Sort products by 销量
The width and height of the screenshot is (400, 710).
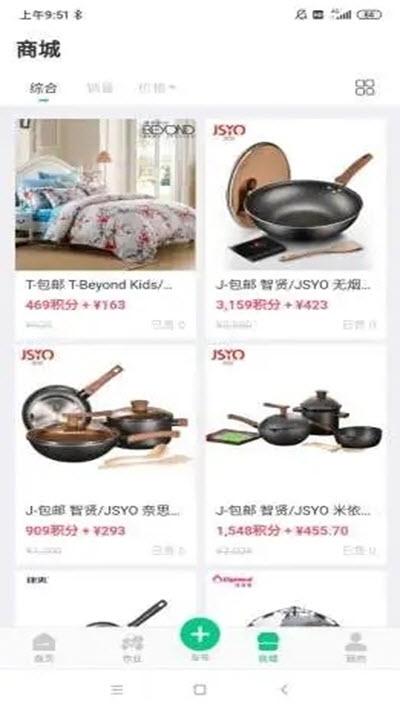(99, 87)
